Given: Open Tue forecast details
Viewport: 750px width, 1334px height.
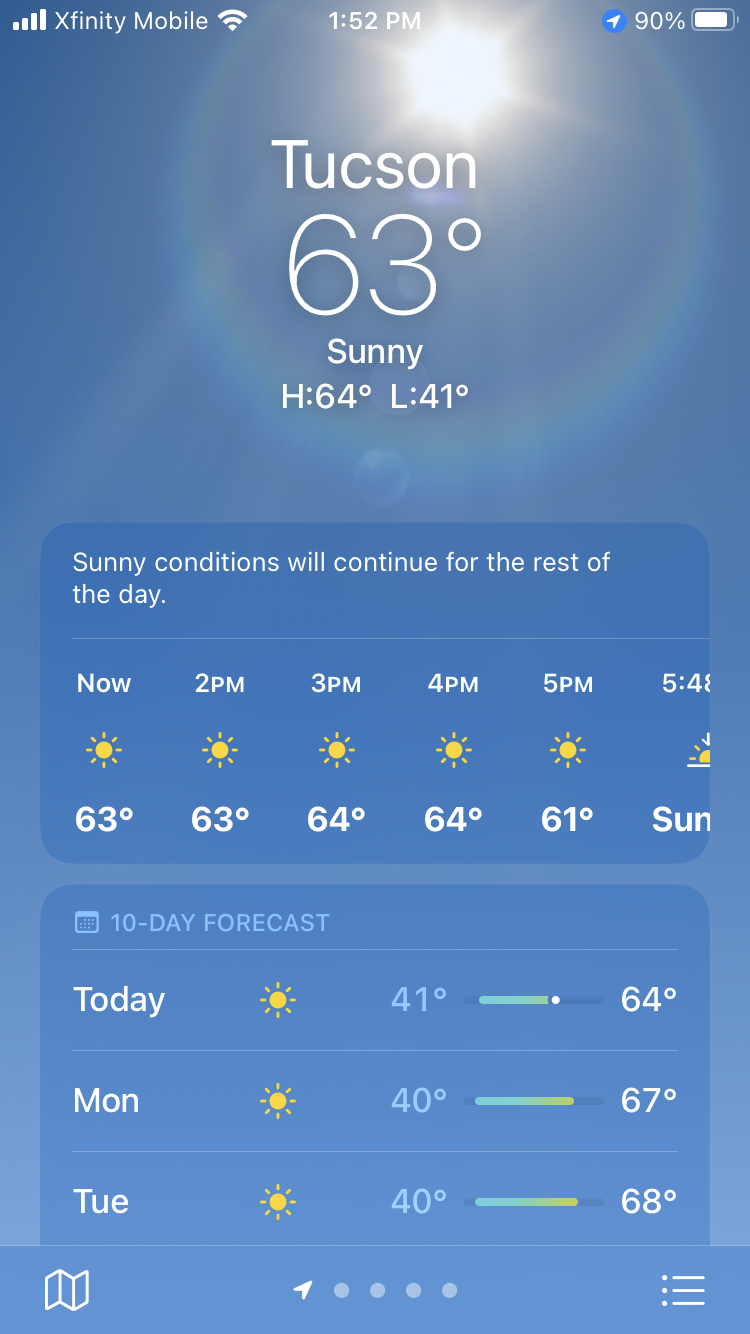Looking at the screenshot, I should pyautogui.click(x=375, y=1201).
